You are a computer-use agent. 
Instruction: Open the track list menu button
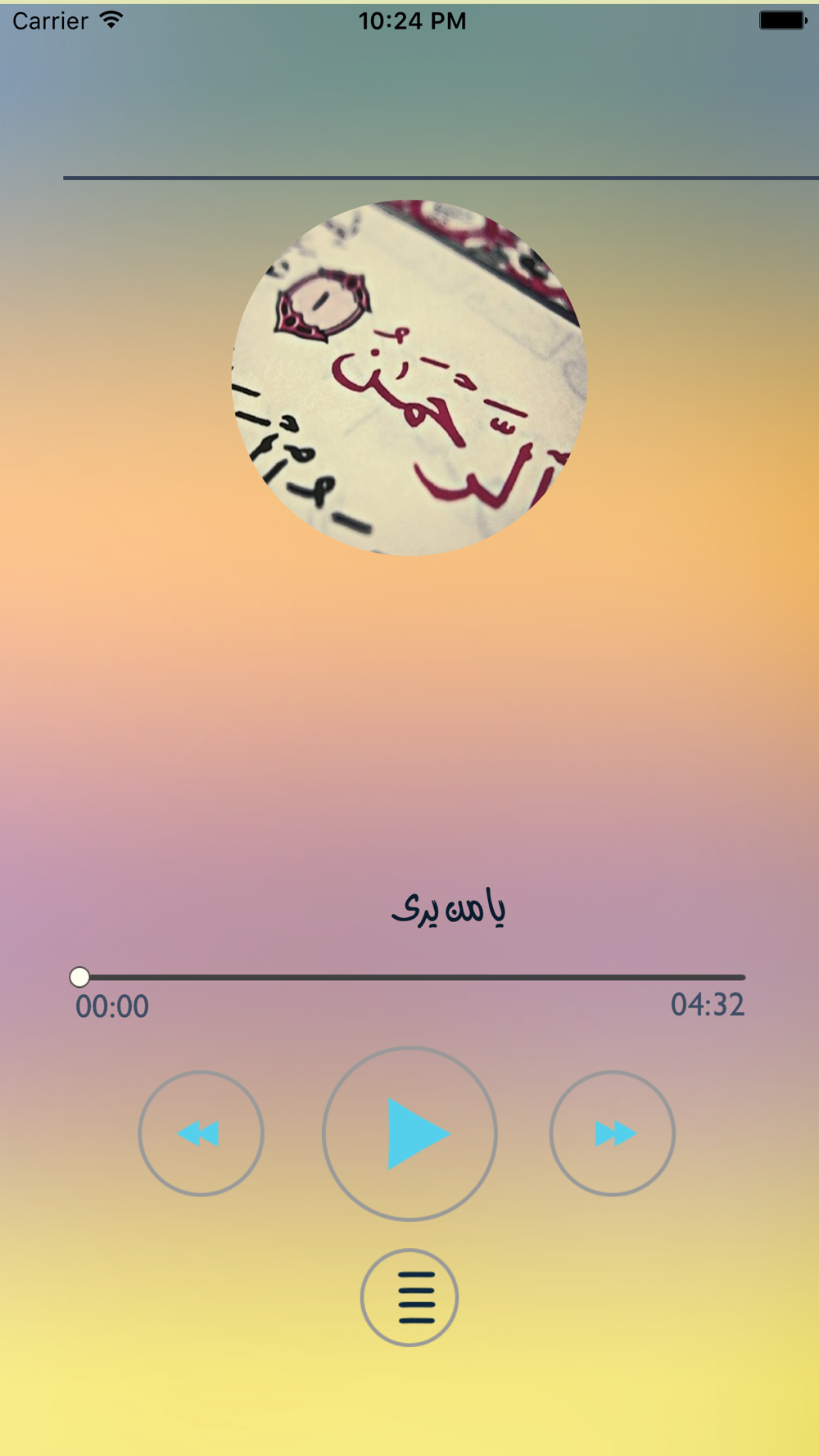tap(409, 1297)
